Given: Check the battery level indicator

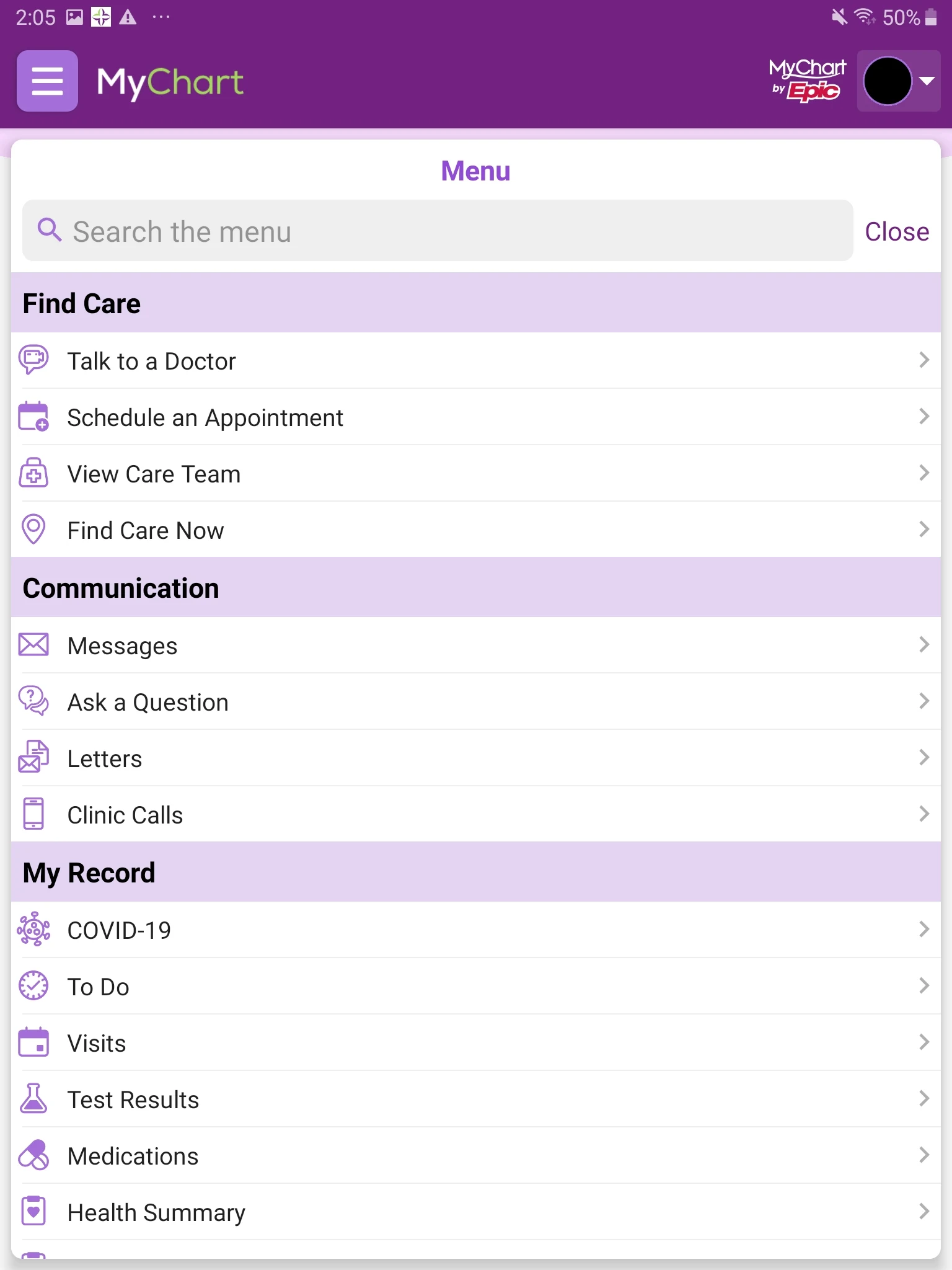Looking at the screenshot, I should point(907,17).
